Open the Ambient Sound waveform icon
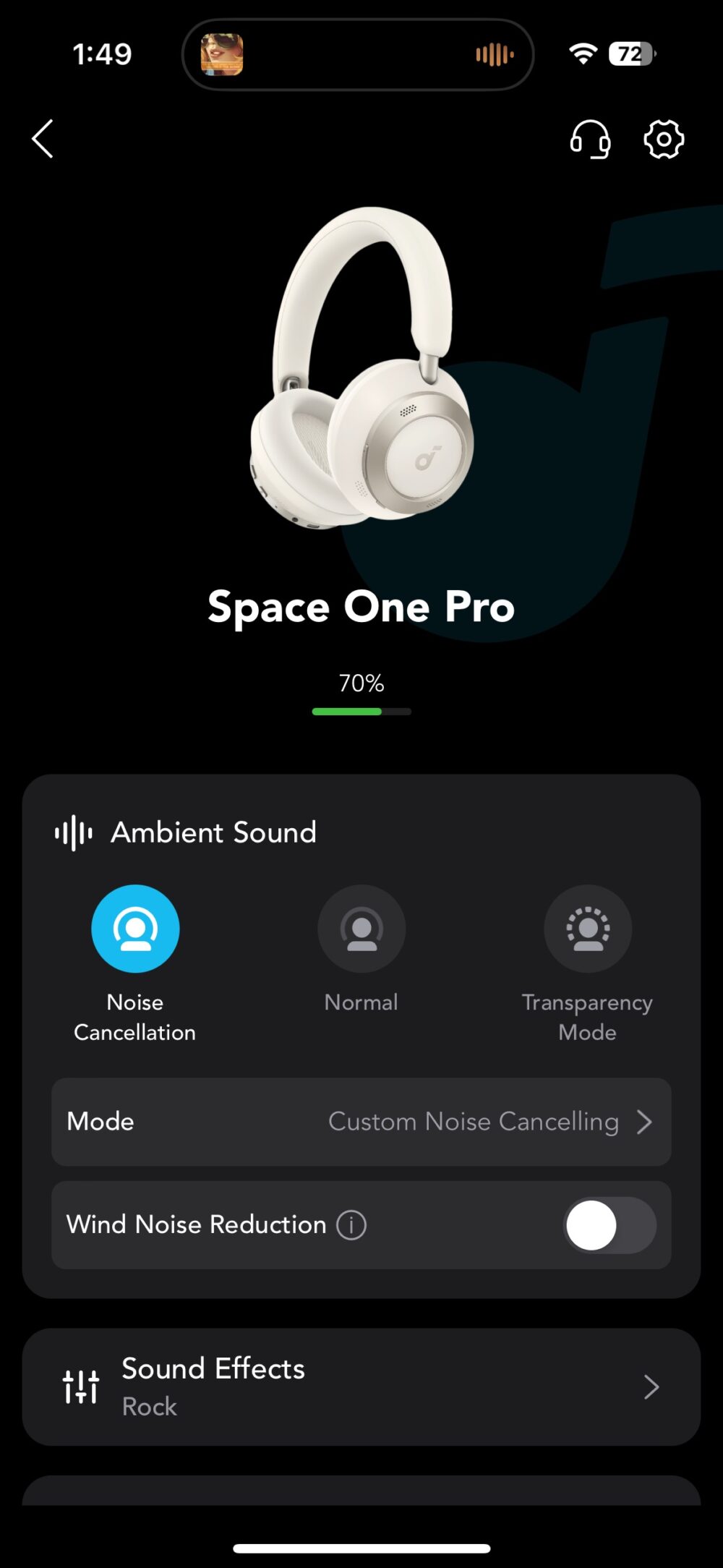Image resolution: width=723 pixels, height=1568 pixels. 73,832
